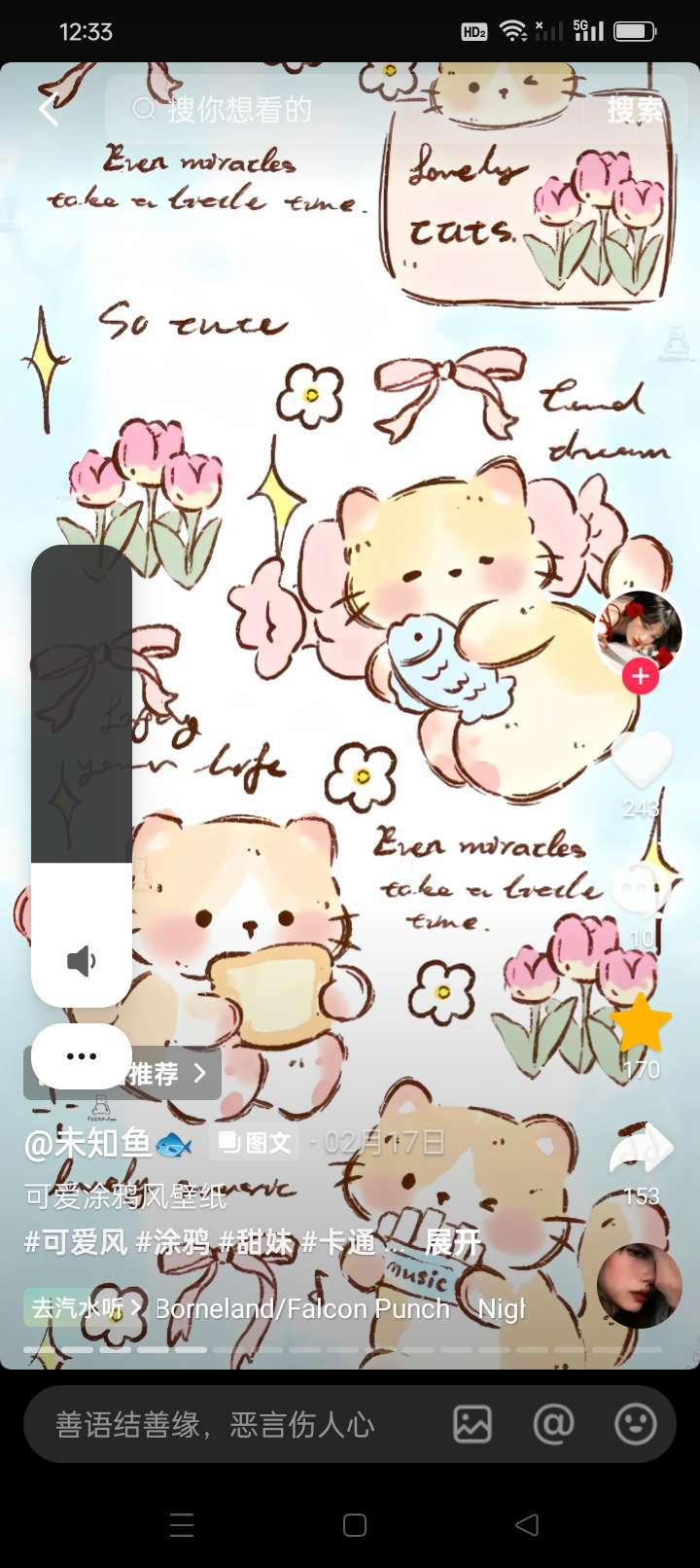Mute via the speaker icon on volume bar

(82, 961)
